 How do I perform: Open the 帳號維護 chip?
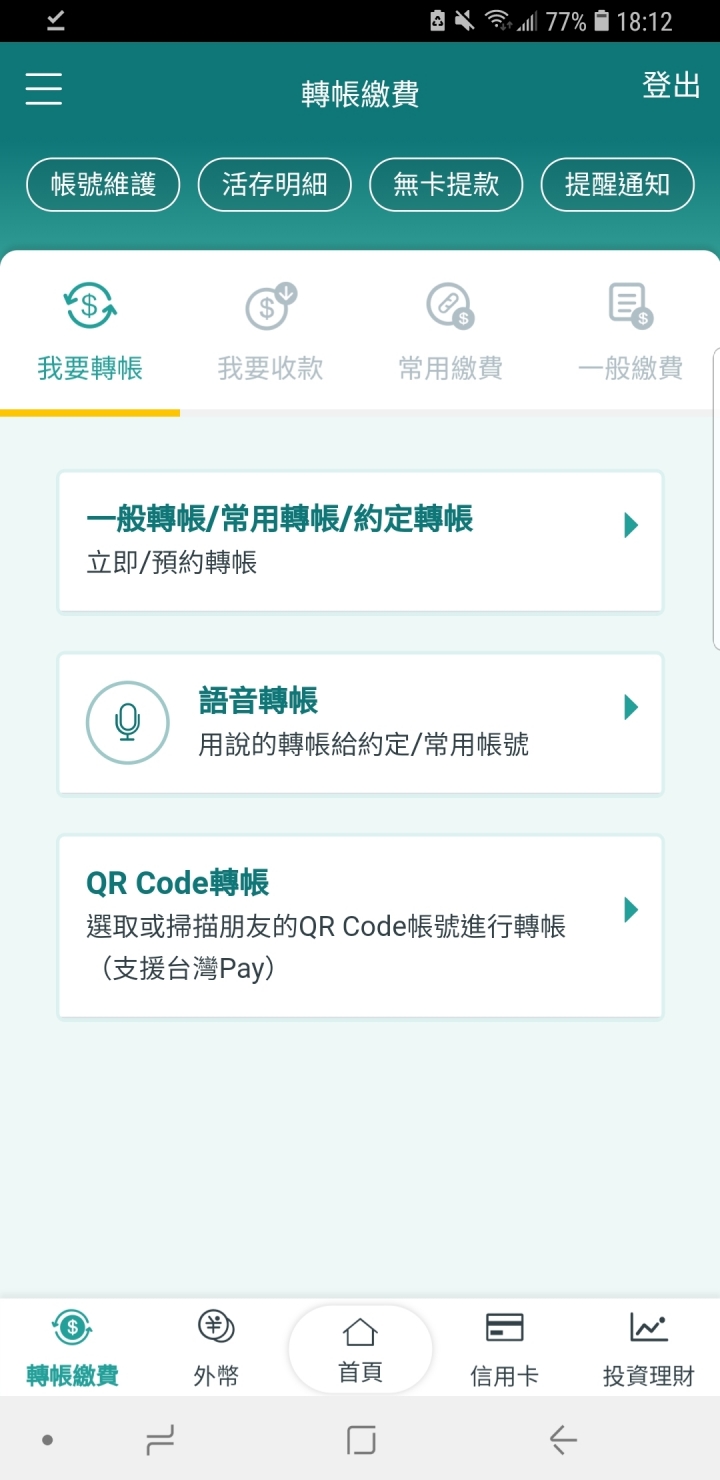(x=104, y=185)
